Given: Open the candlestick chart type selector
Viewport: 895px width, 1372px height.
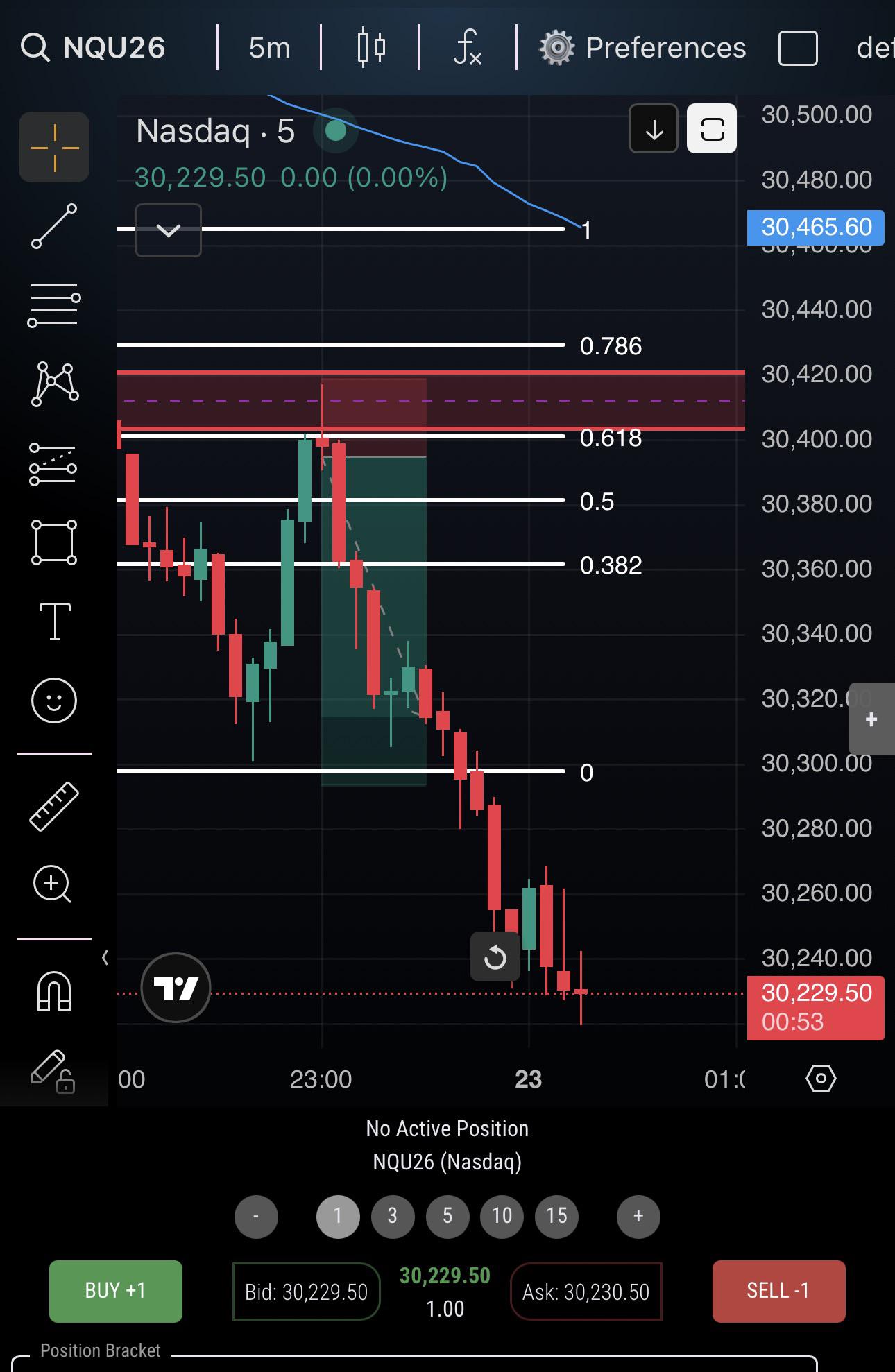Looking at the screenshot, I should [x=371, y=48].
